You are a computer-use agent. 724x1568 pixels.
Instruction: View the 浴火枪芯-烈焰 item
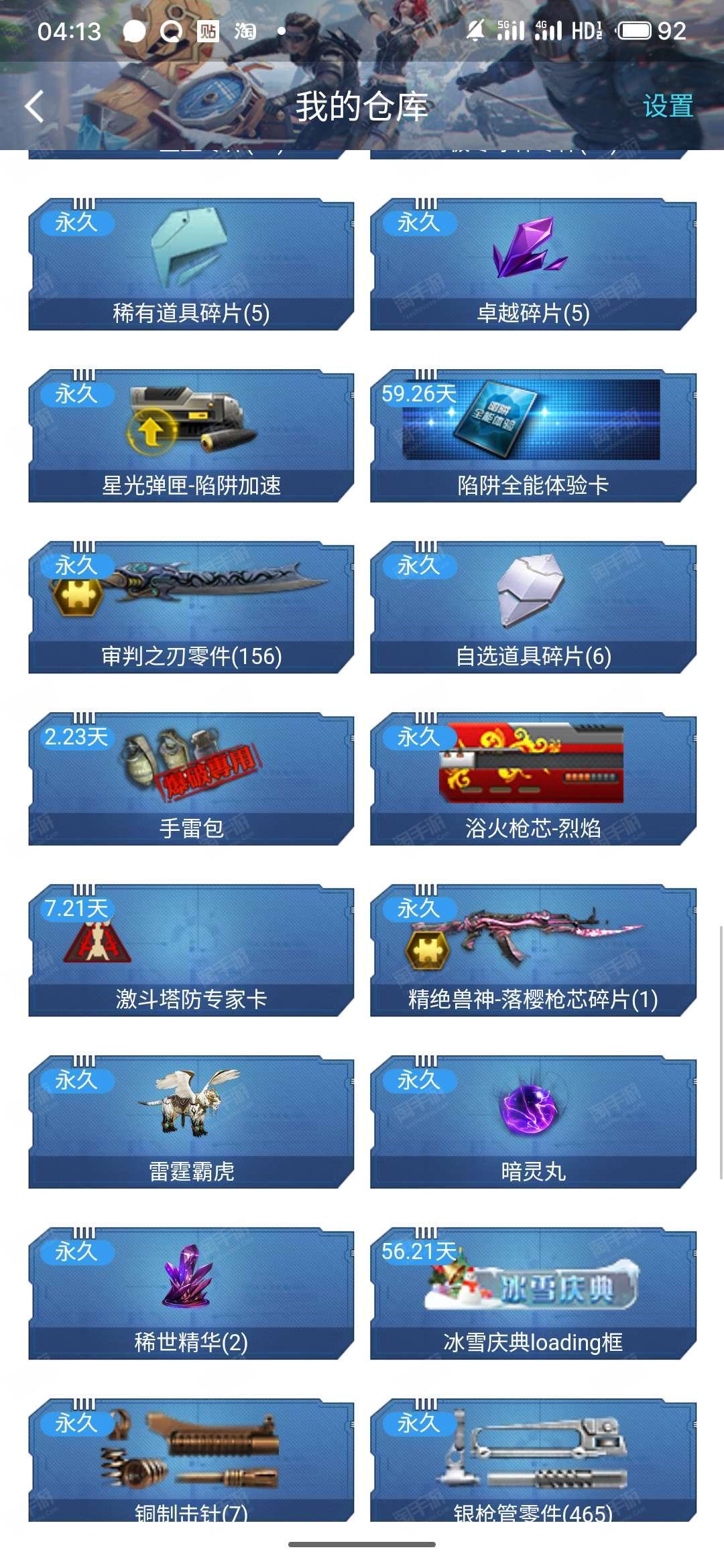point(534,779)
